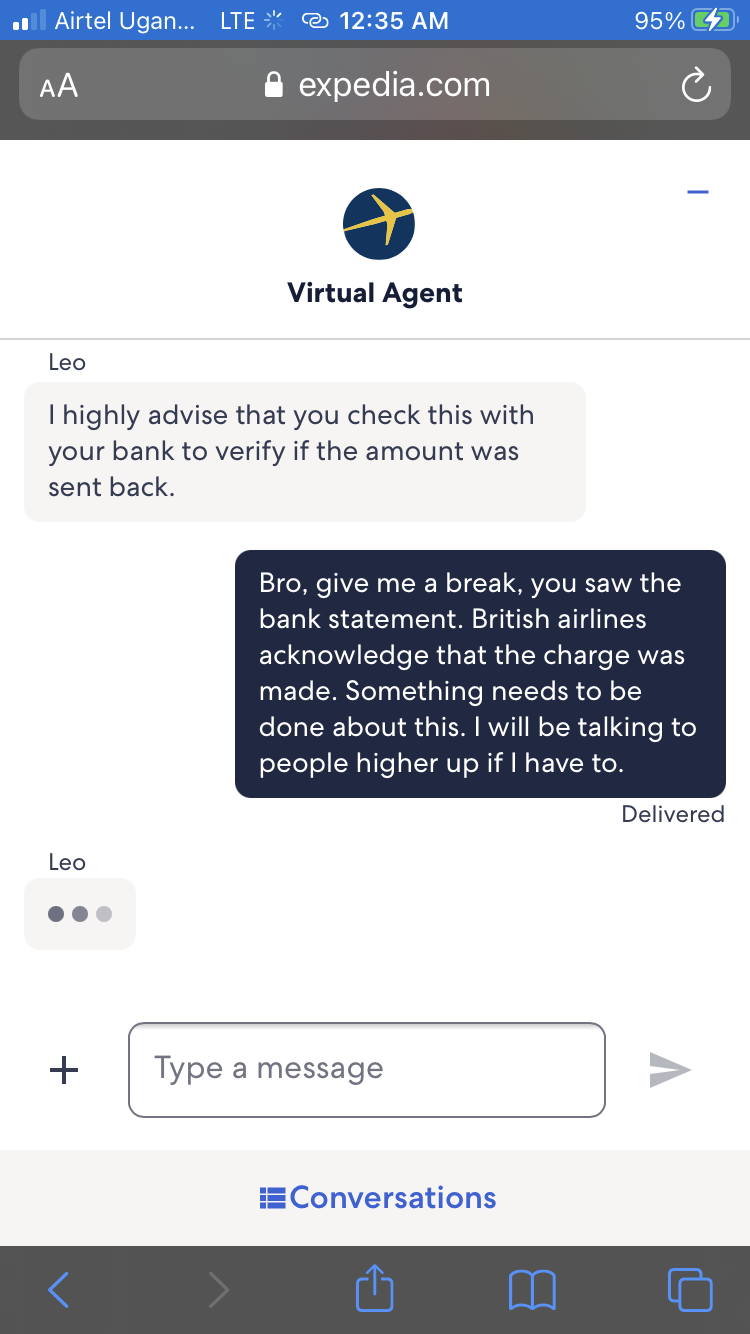Tap the Delivered message status label

(672, 813)
